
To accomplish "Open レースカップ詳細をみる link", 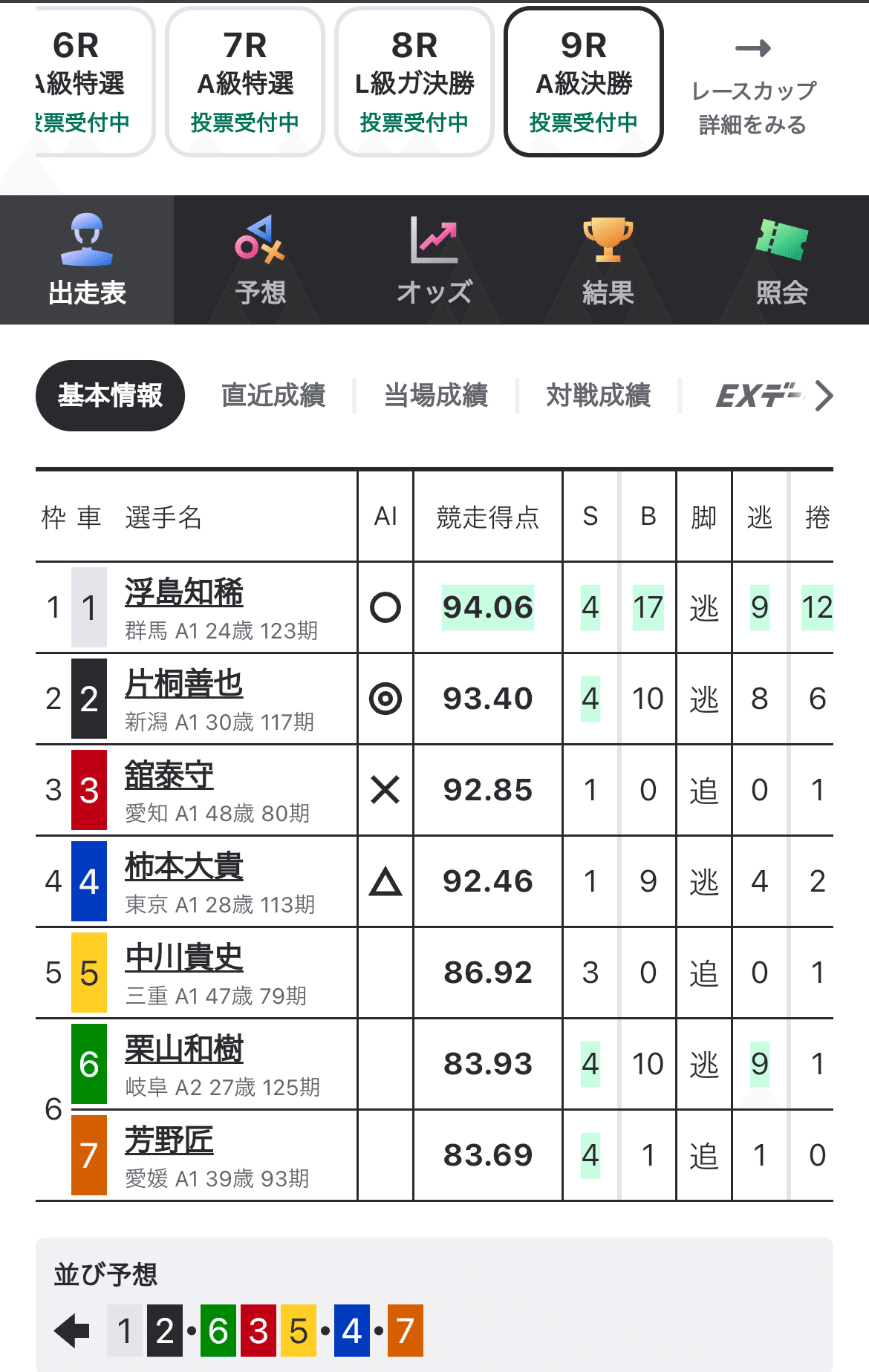I will [752, 89].
